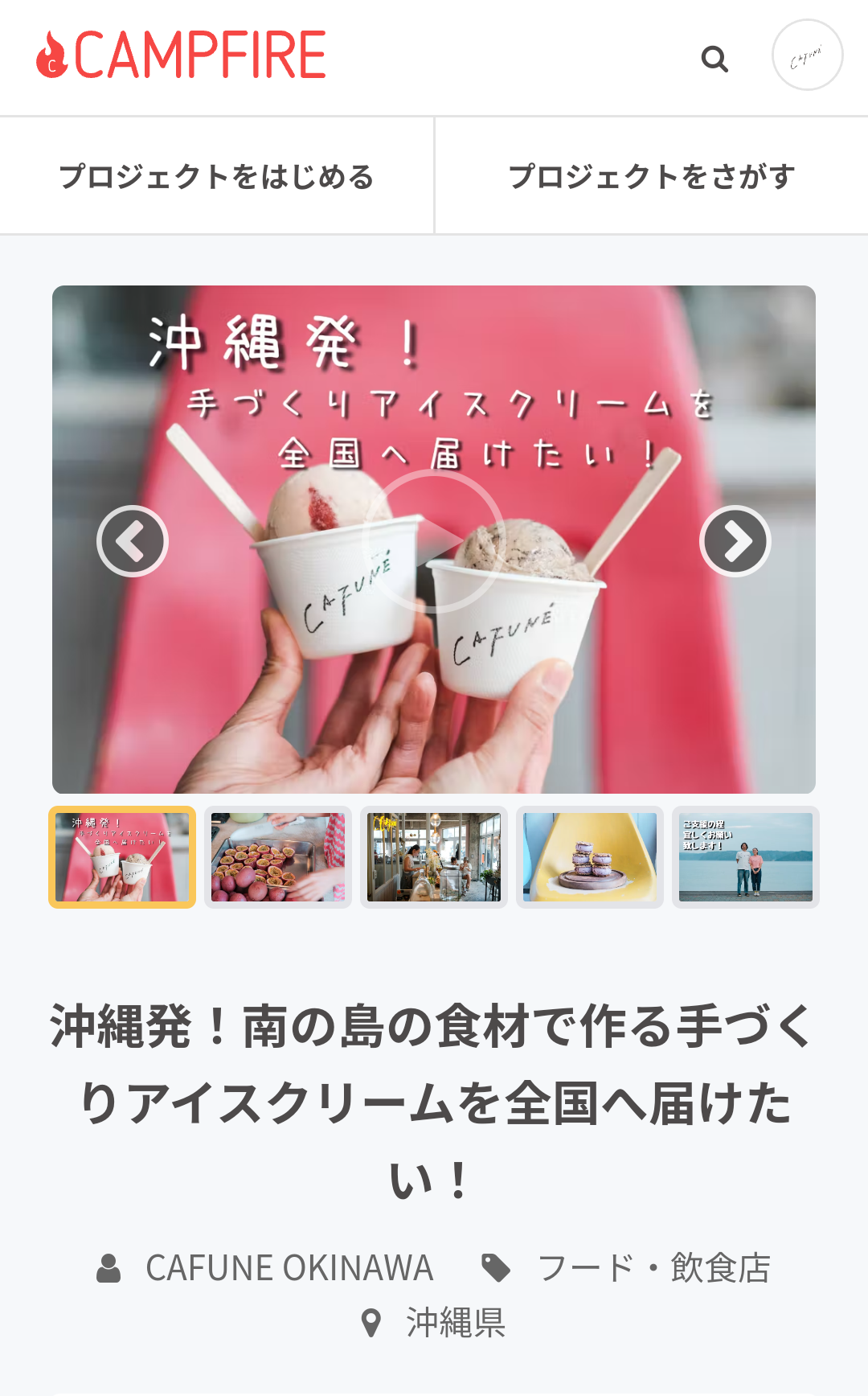Go to the CAMPFIRE home page
The height and width of the screenshot is (1396, 868).
(182, 55)
